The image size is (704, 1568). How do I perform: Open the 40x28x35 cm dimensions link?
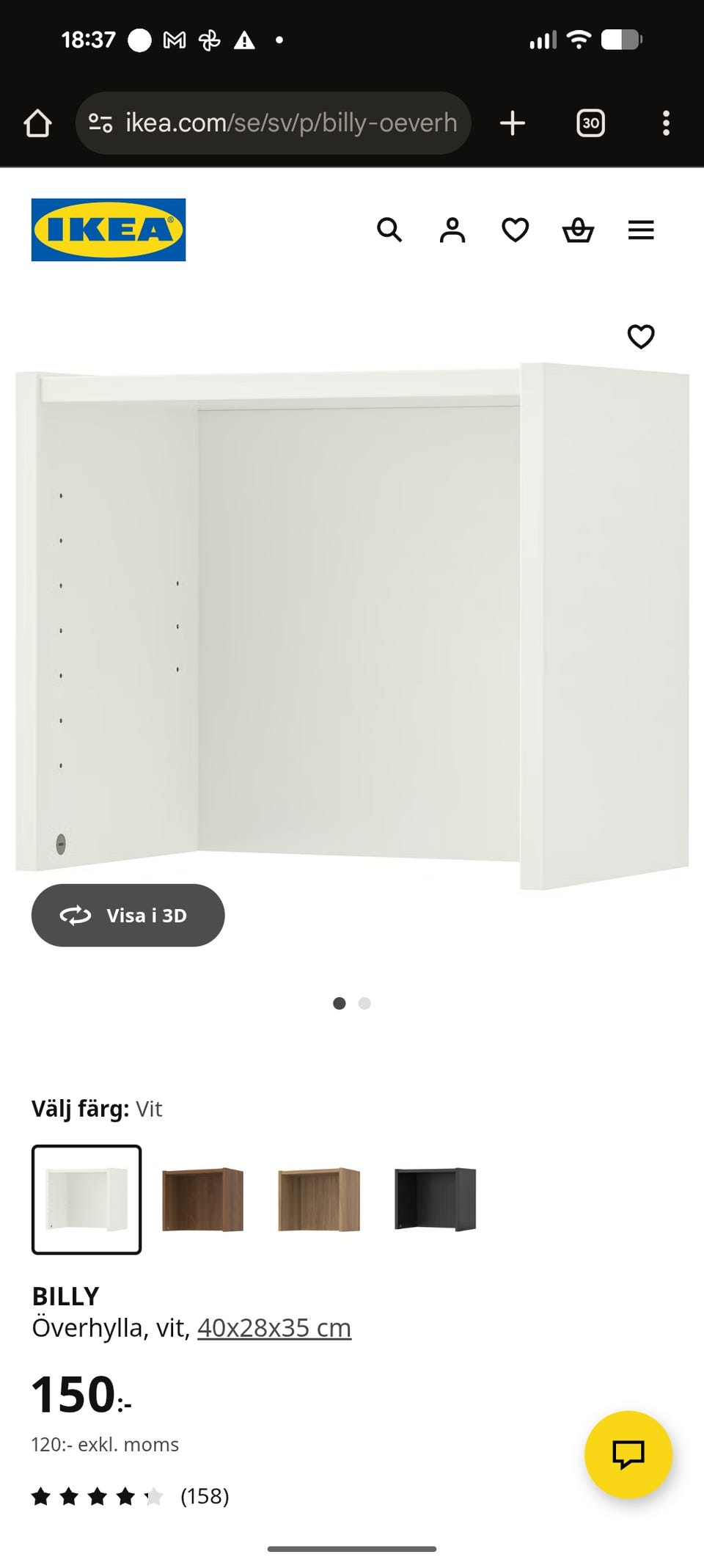click(273, 1328)
